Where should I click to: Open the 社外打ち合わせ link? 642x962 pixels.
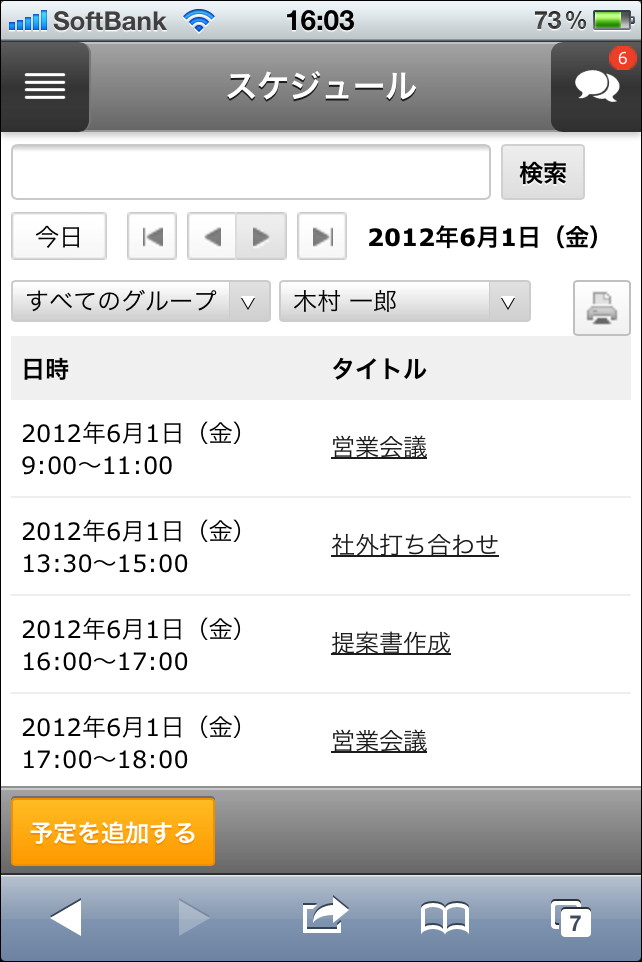tap(414, 545)
